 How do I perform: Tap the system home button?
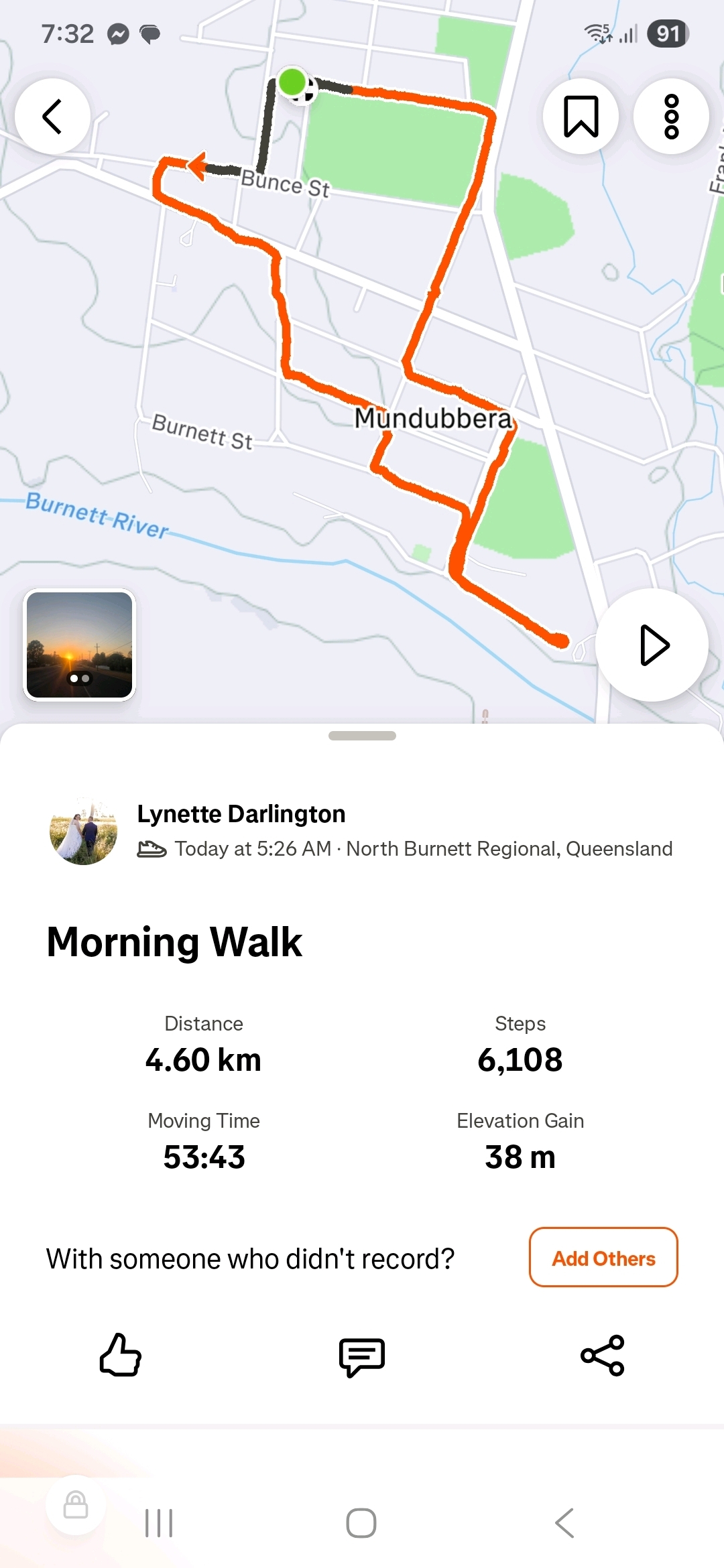click(361, 1522)
